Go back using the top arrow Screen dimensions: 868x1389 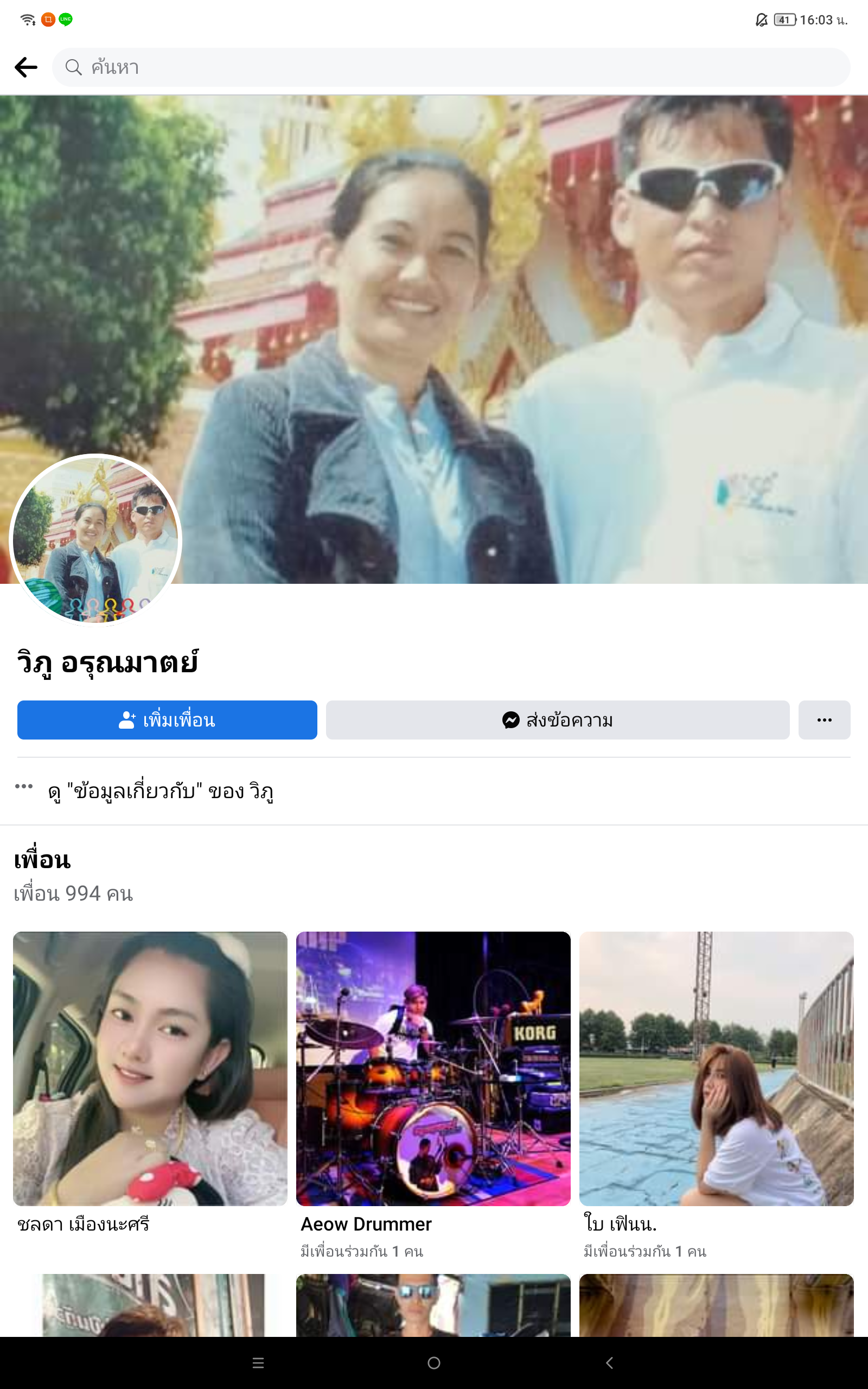pyautogui.click(x=26, y=67)
